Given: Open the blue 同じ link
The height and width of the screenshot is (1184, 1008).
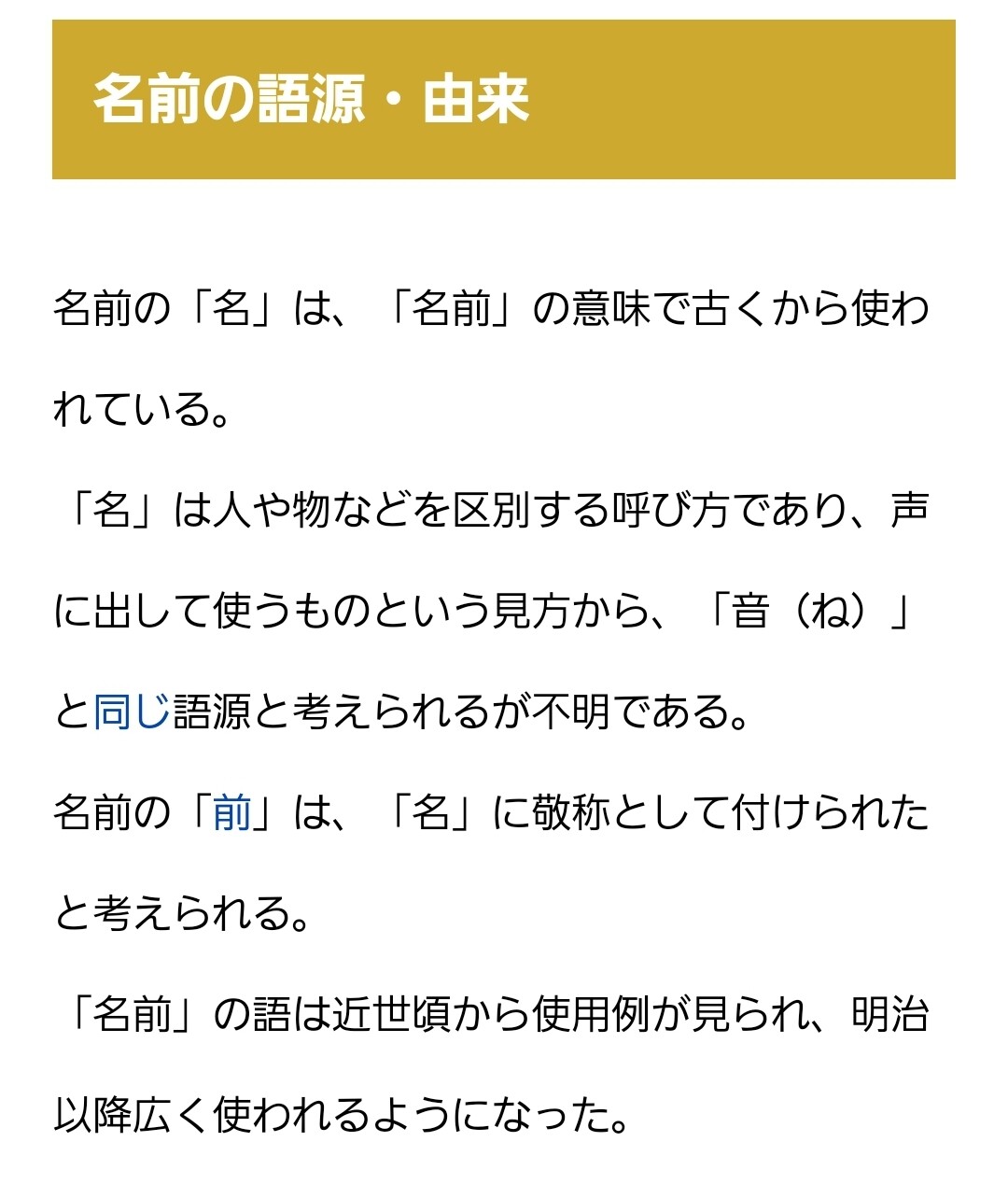Looking at the screenshot, I should click(x=132, y=712).
